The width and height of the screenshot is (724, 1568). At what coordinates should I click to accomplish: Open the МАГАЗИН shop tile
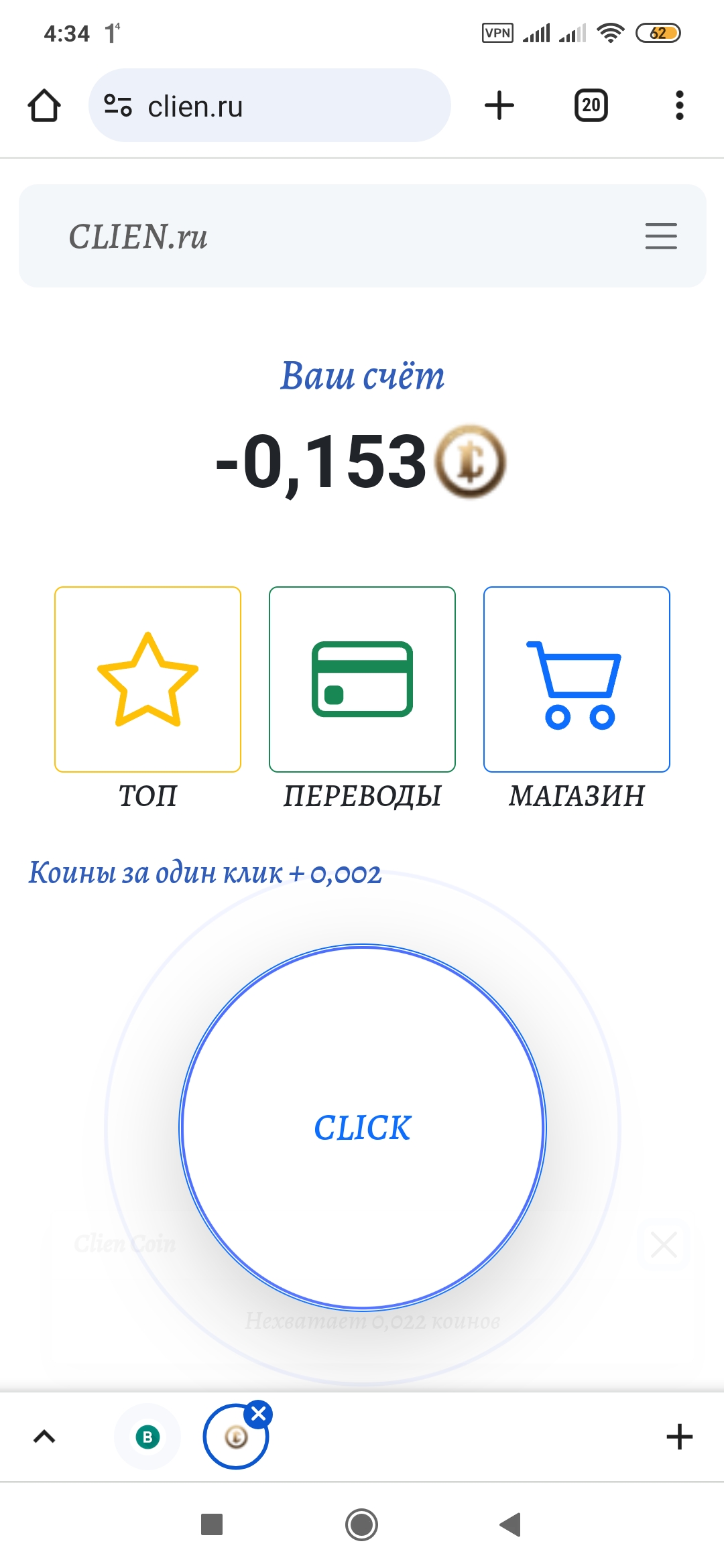tap(577, 679)
